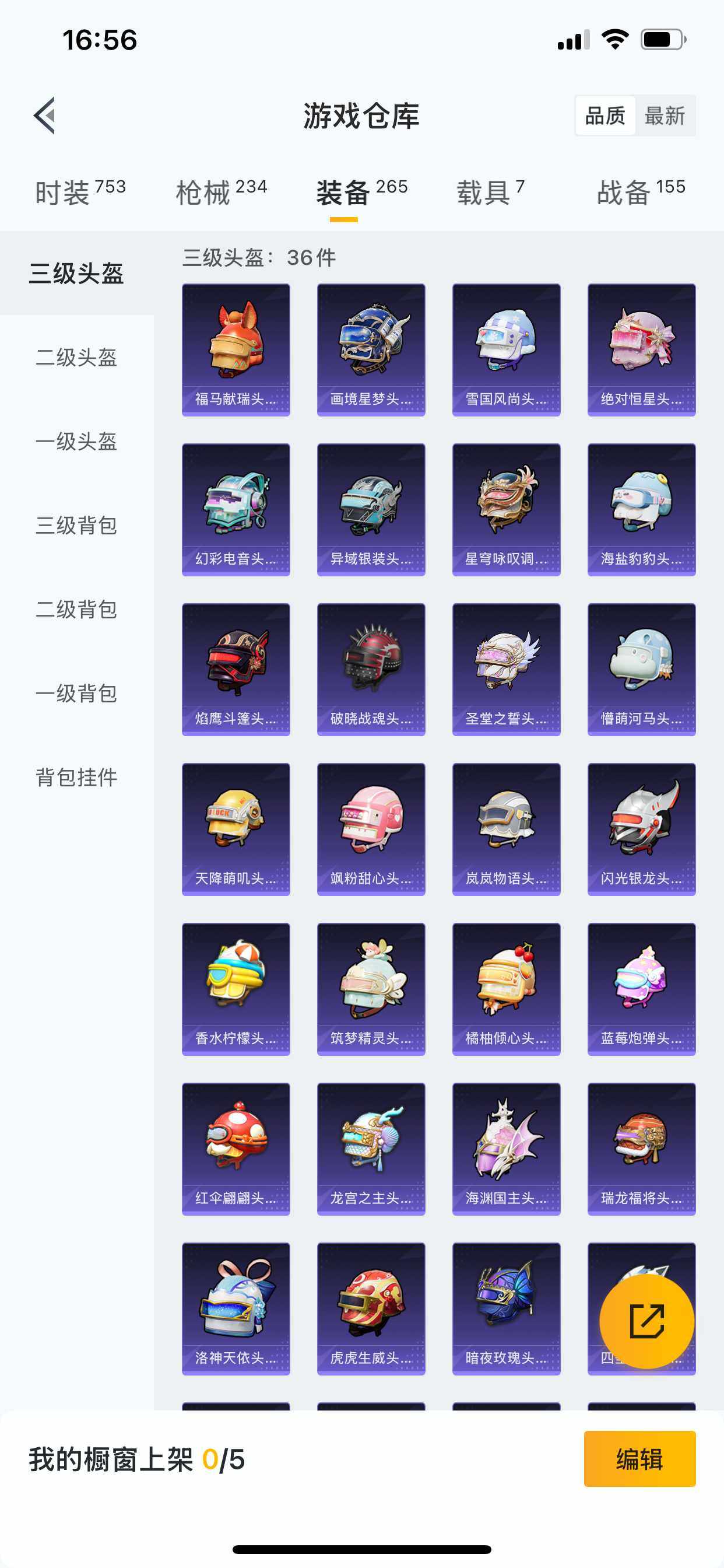This screenshot has height=1568, width=724.
Task: Select the 福马献瑞头 helmet thumbnail
Action: (236, 347)
